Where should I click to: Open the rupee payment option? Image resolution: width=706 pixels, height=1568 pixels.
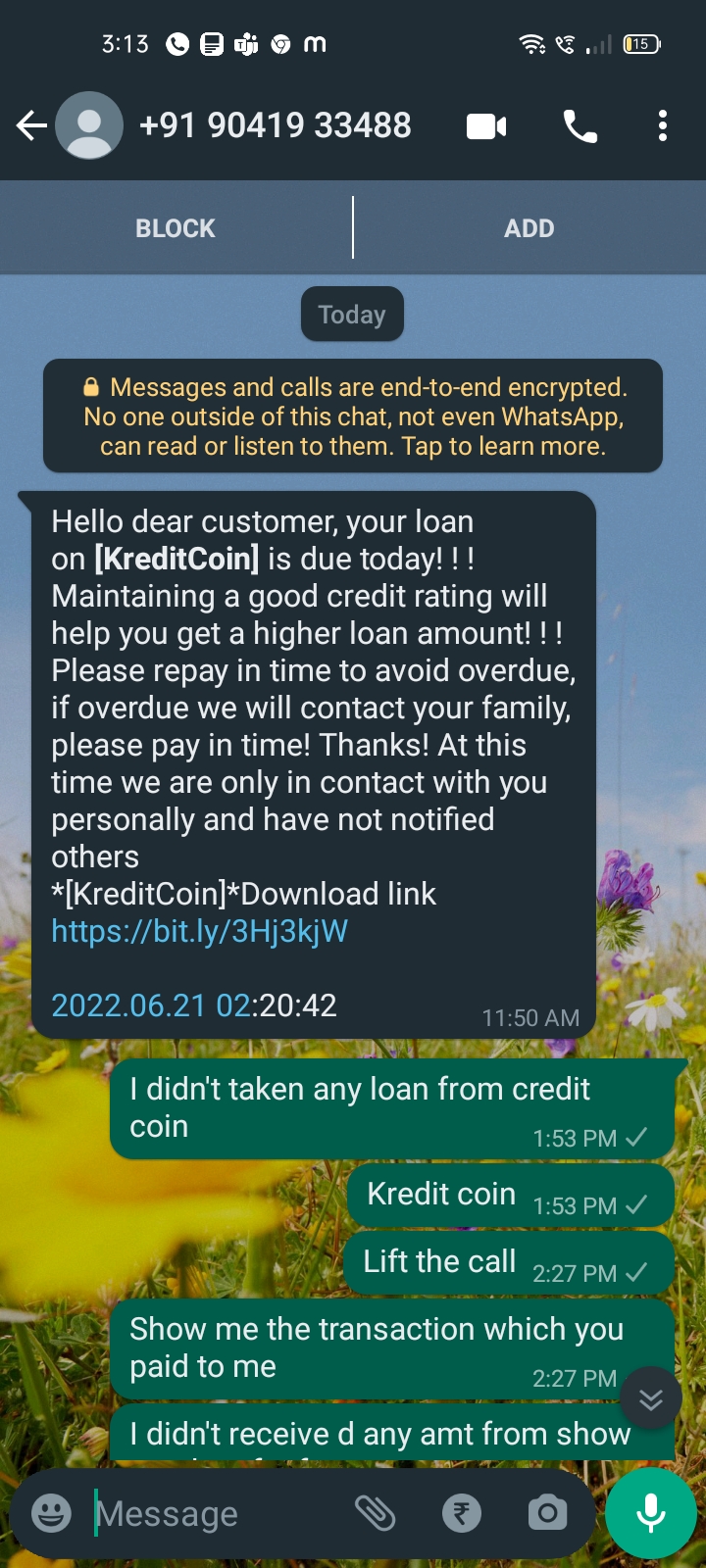(462, 1514)
